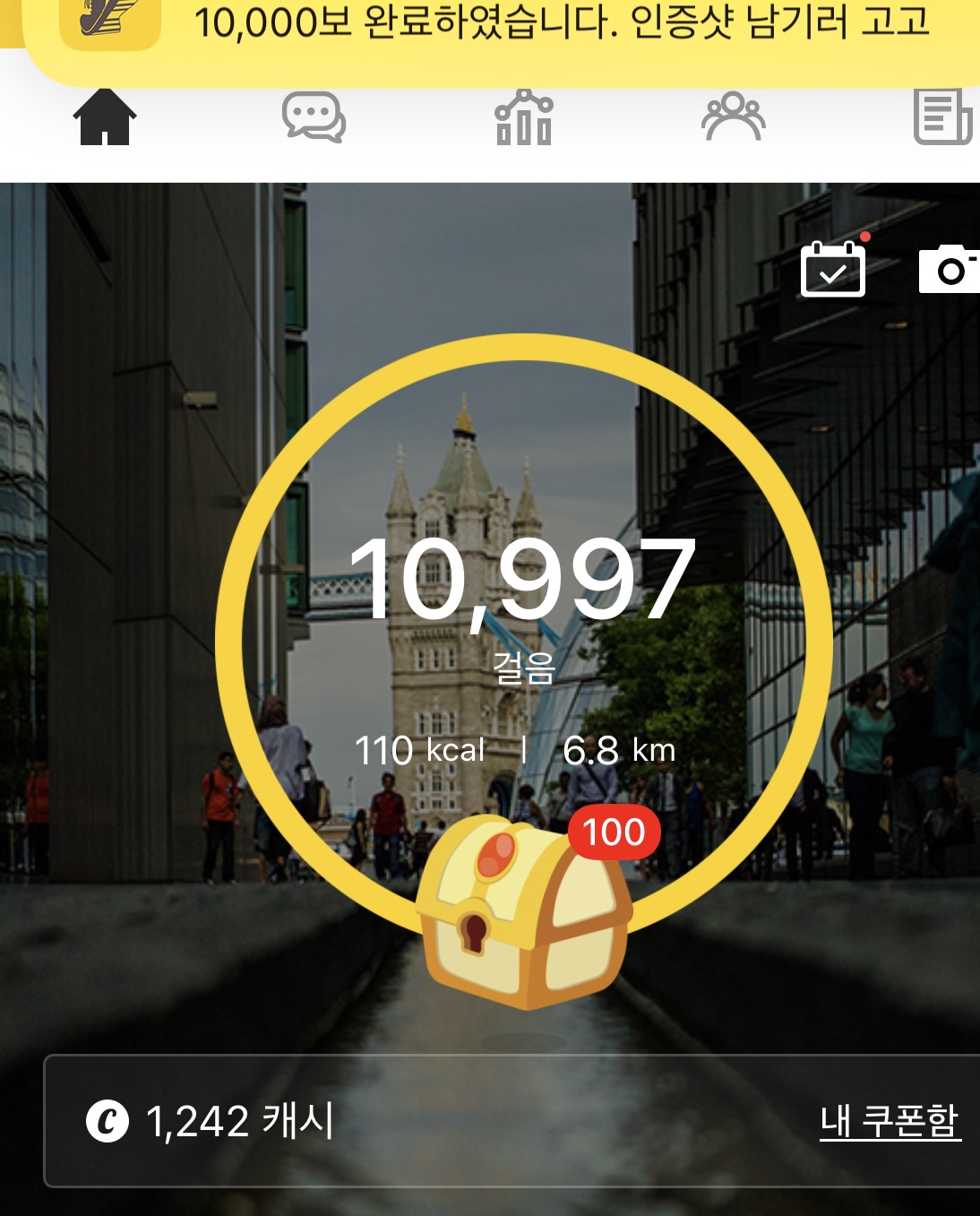The image size is (980, 1216).
Task: Tap the camera icon for a proof shot
Action: 950,269
